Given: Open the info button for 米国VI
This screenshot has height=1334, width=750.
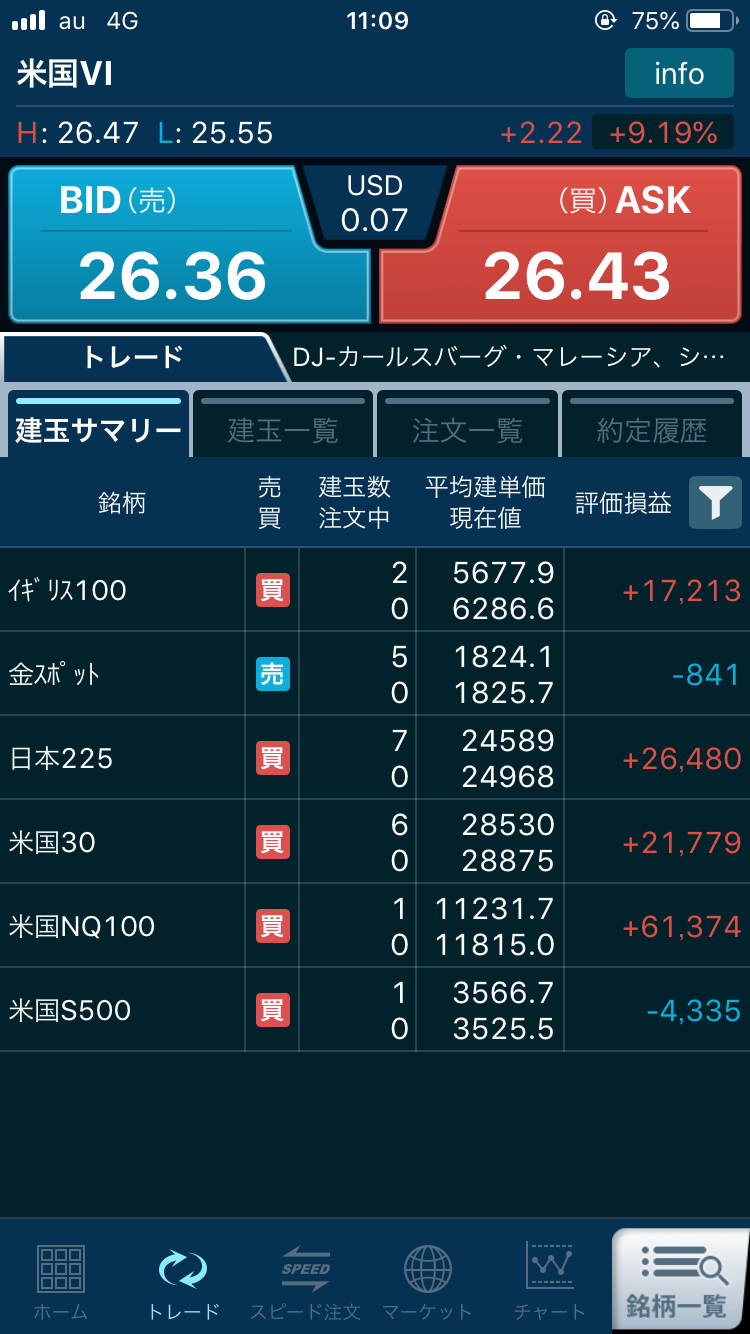Looking at the screenshot, I should point(679,73).
